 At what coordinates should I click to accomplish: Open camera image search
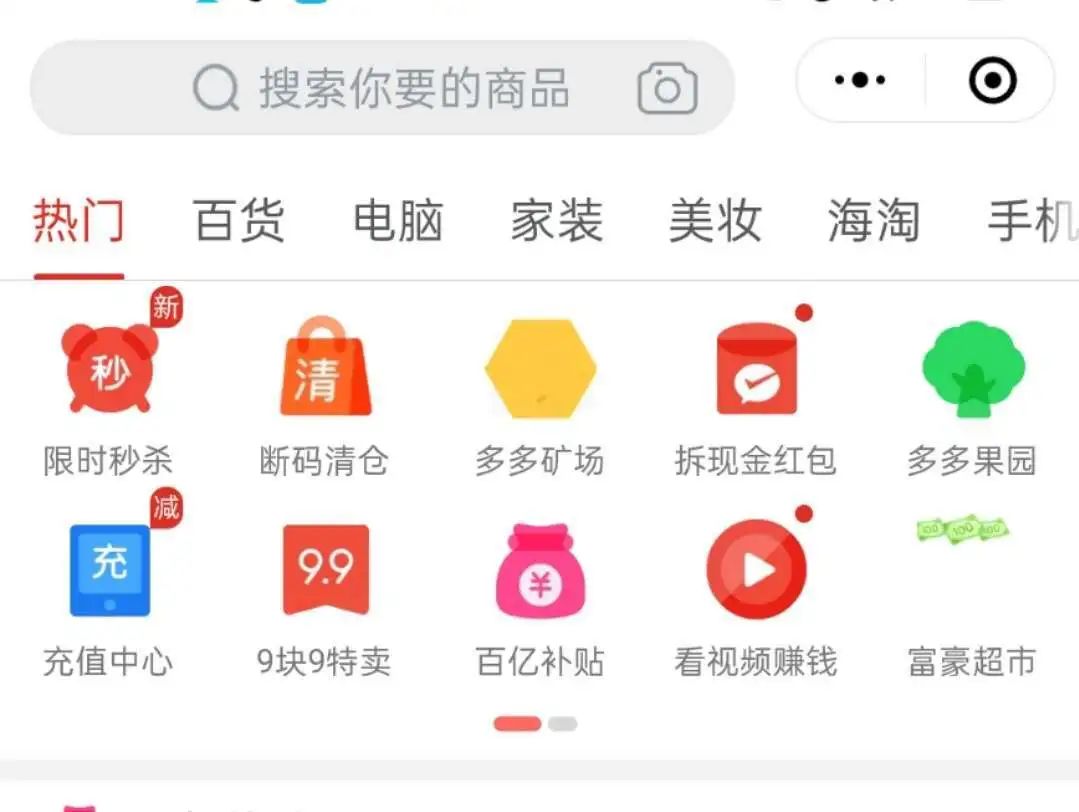[666, 88]
